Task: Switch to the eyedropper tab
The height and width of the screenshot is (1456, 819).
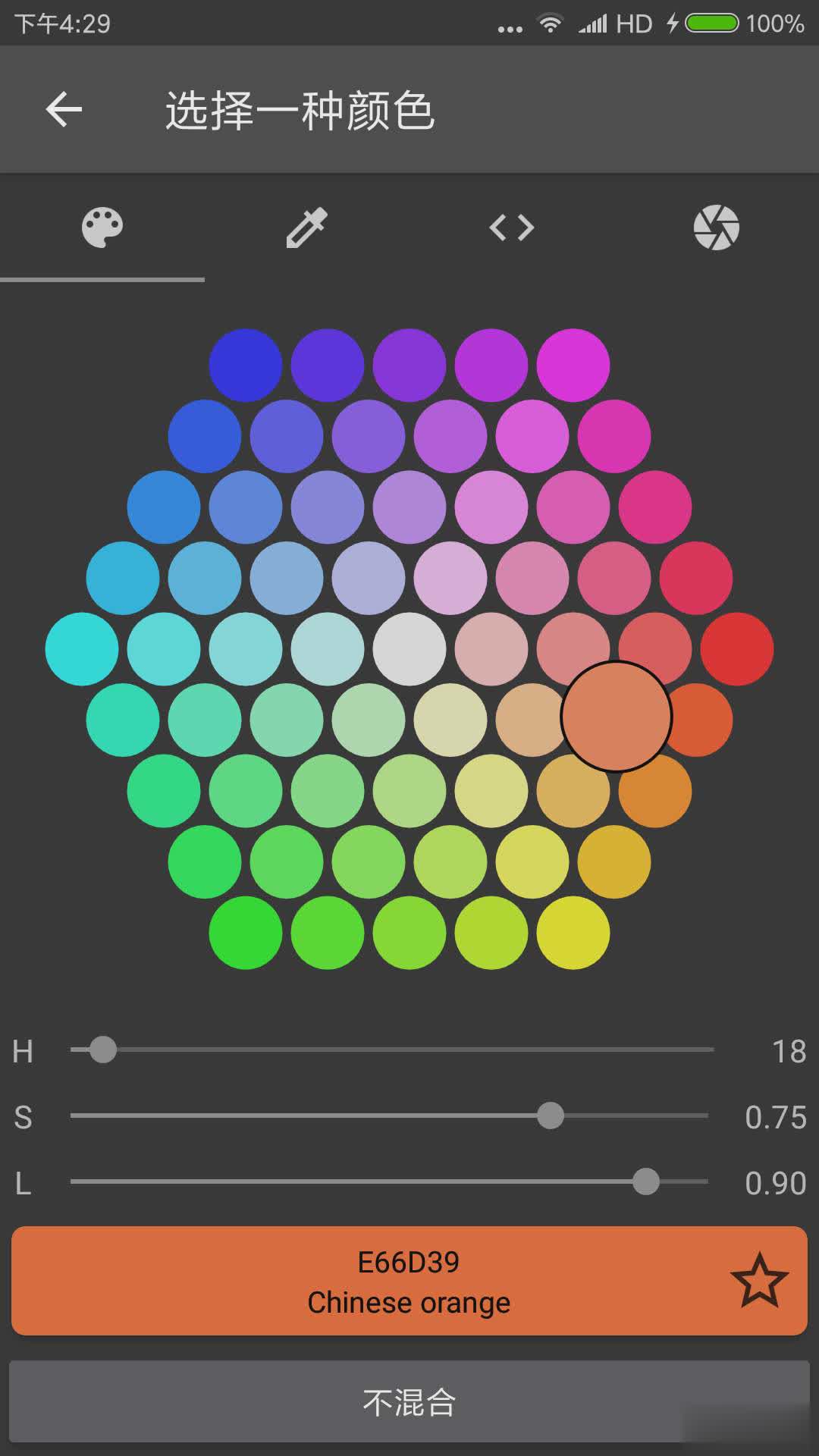Action: pos(306,227)
